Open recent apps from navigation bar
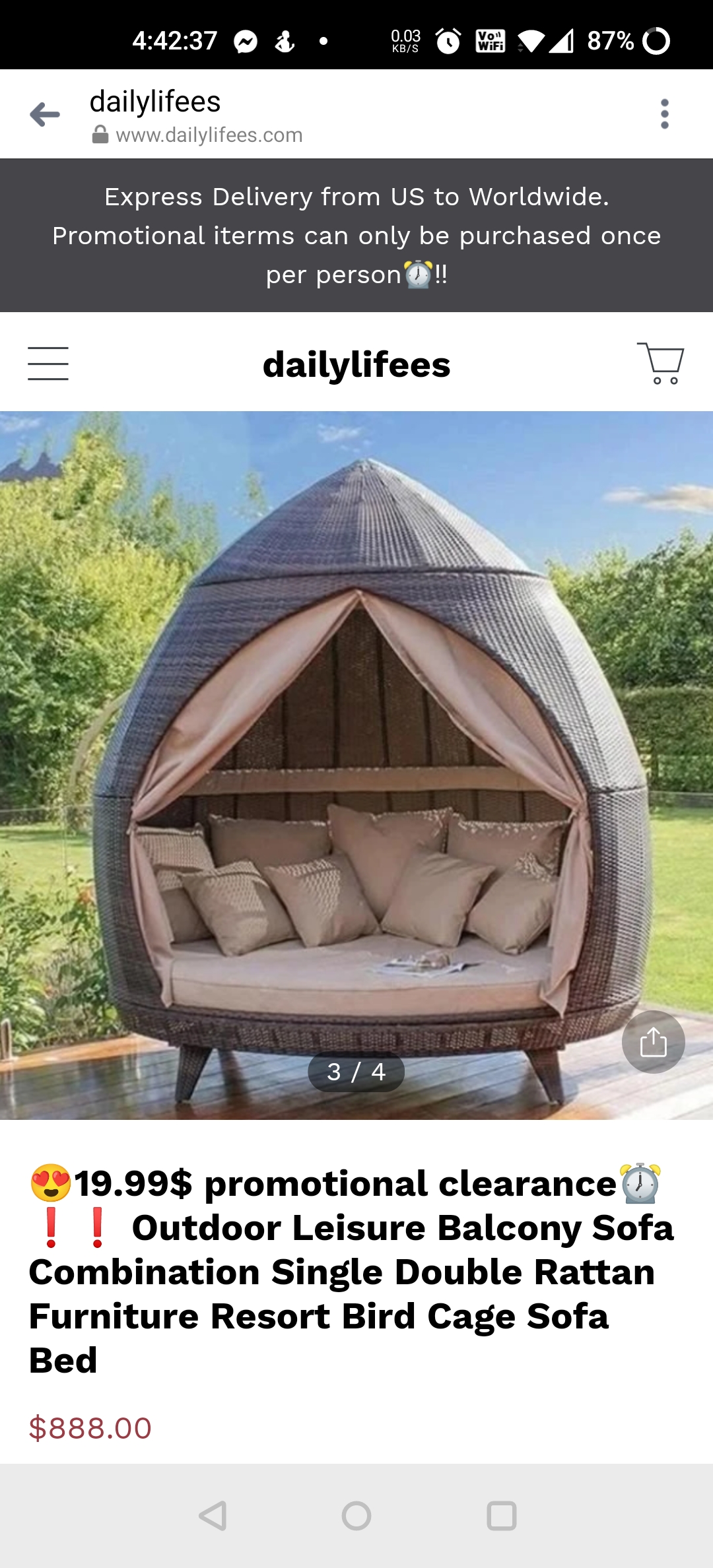This screenshot has width=713, height=1568. [502, 1516]
